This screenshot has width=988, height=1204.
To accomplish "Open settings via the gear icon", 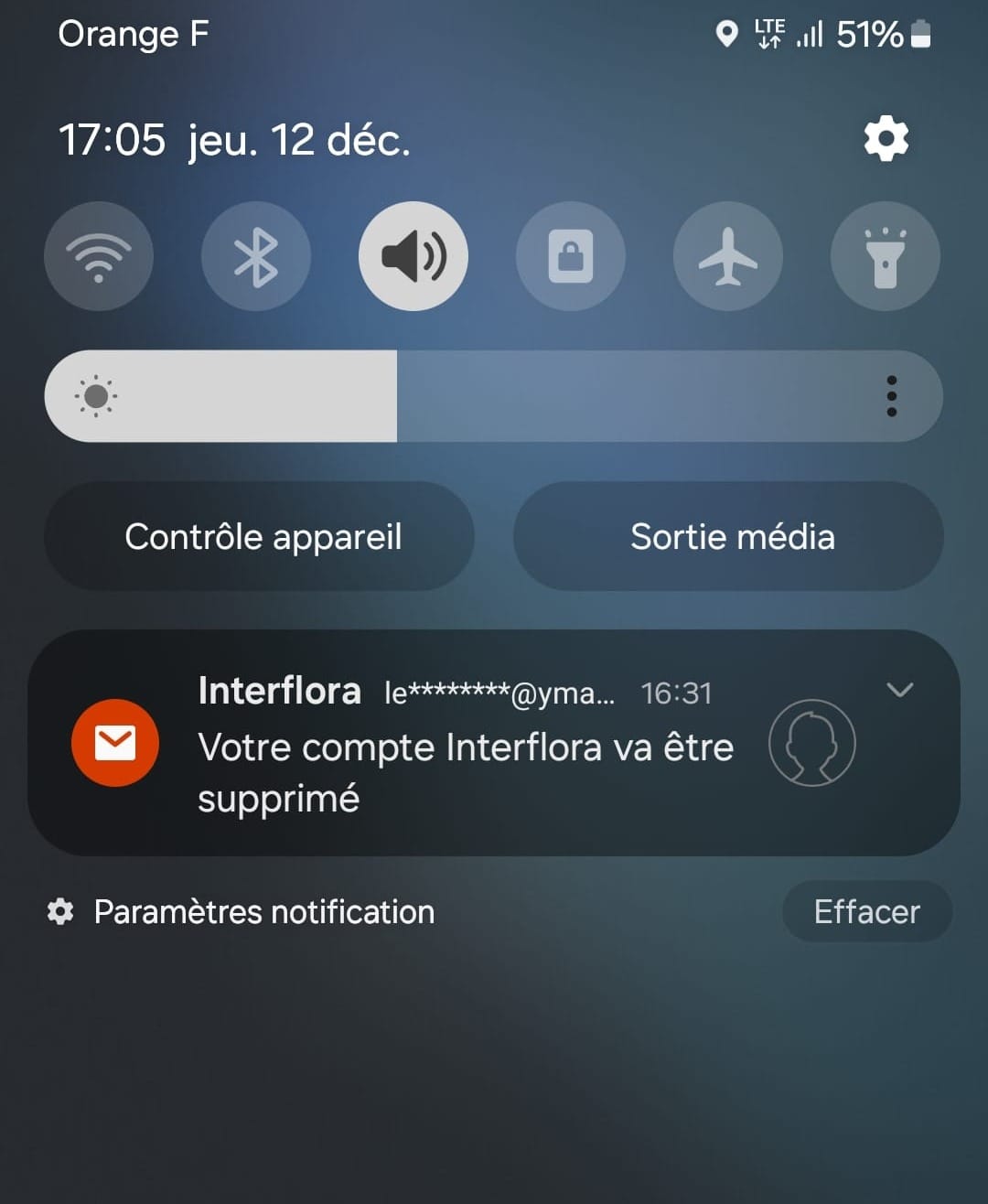I will click(x=886, y=140).
